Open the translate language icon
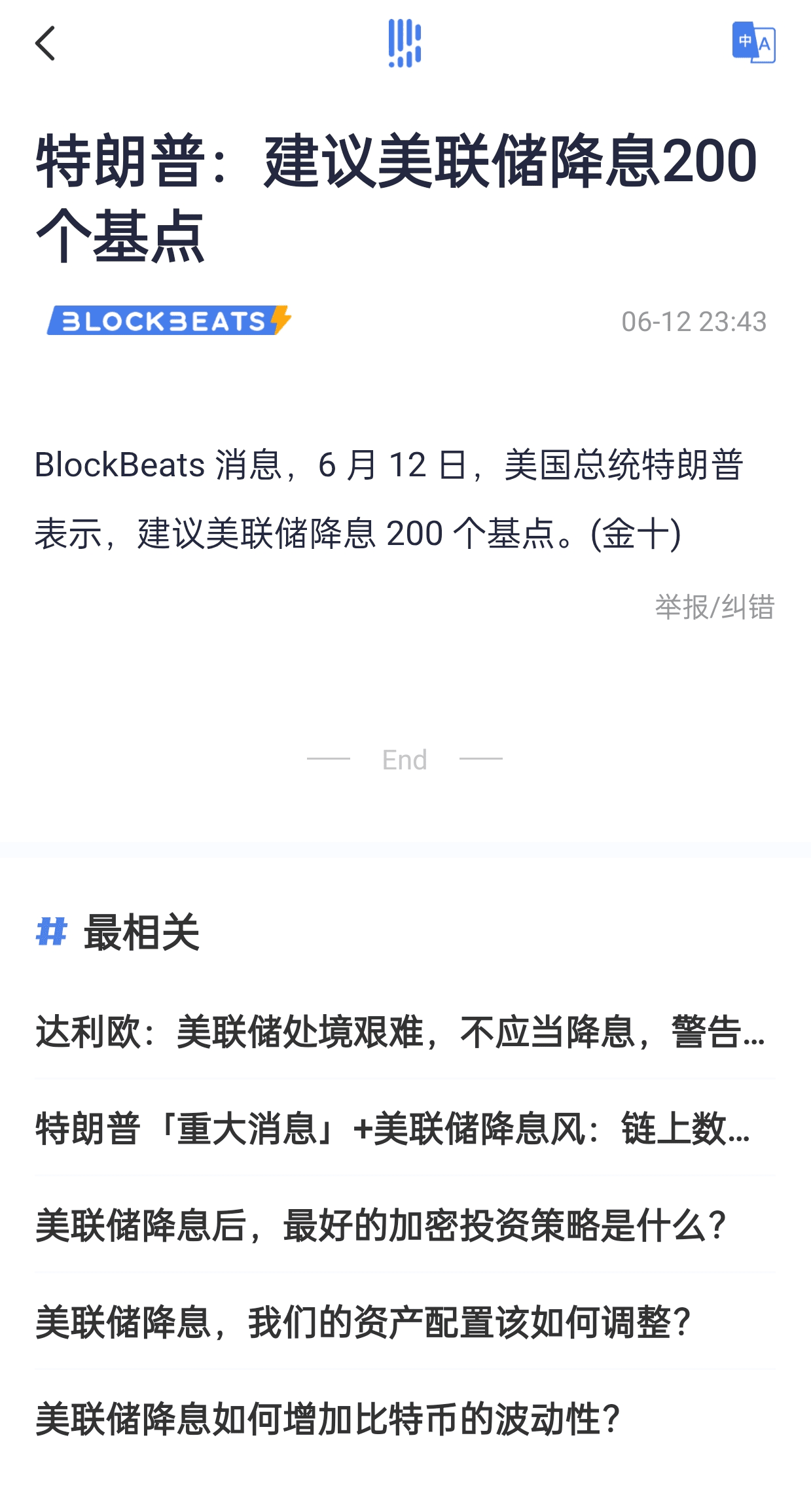The image size is (811, 1512). point(753,43)
